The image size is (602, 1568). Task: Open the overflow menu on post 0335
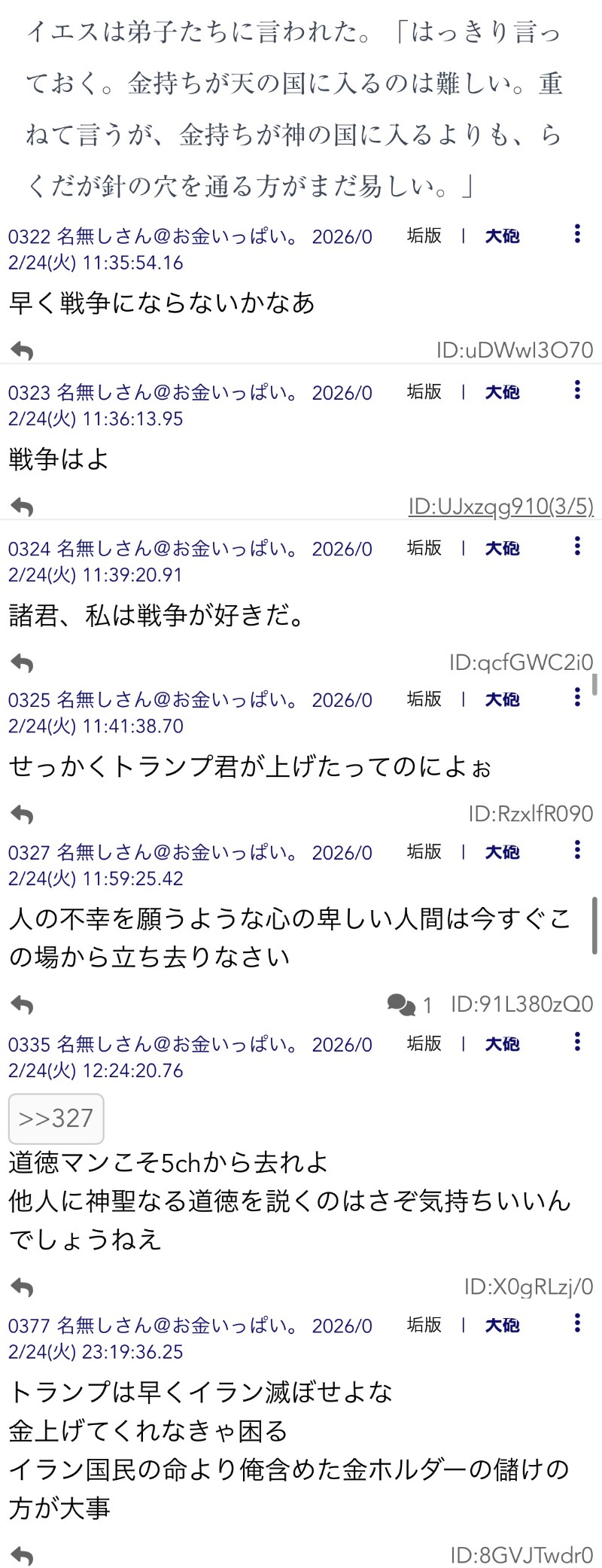(577, 1042)
